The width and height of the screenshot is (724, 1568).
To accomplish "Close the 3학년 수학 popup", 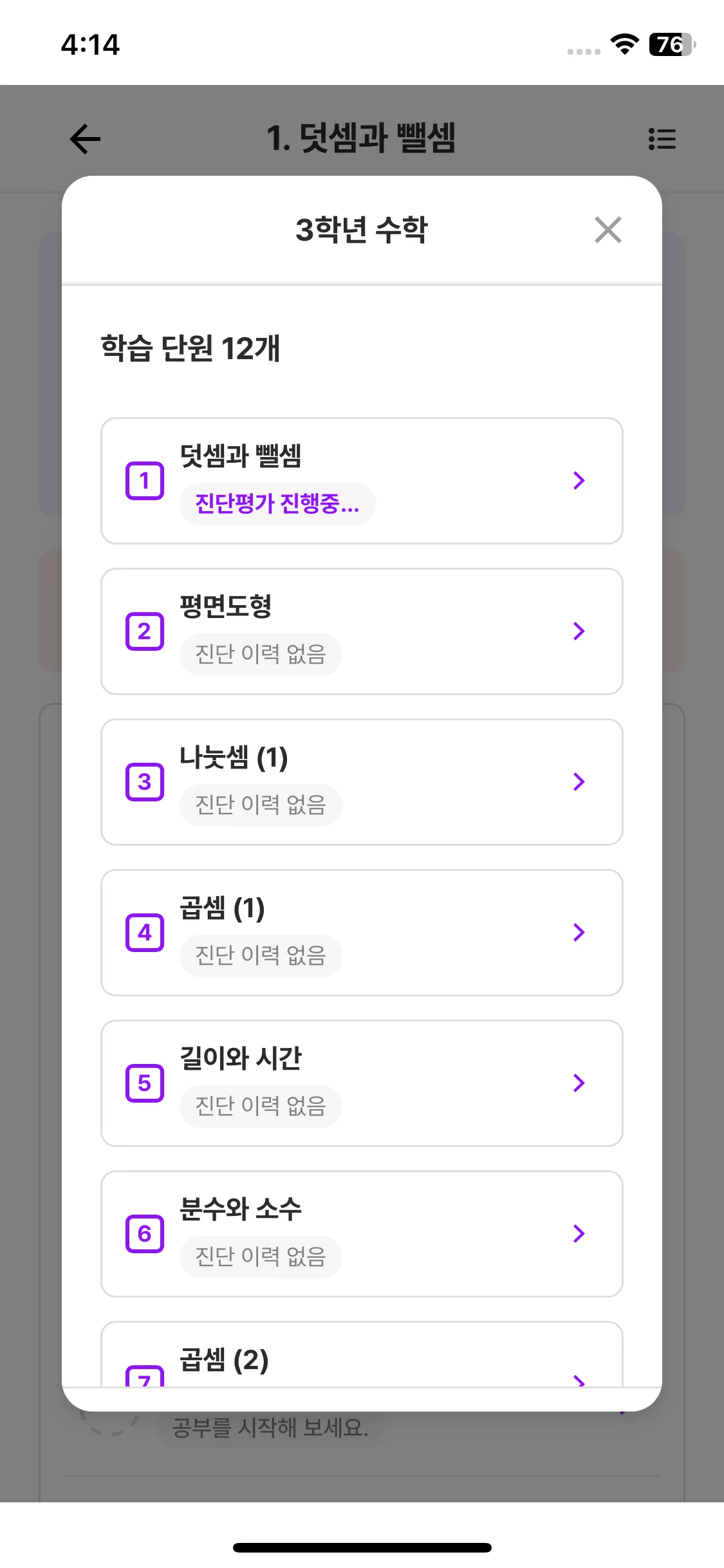I will pyautogui.click(x=608, y=230).
